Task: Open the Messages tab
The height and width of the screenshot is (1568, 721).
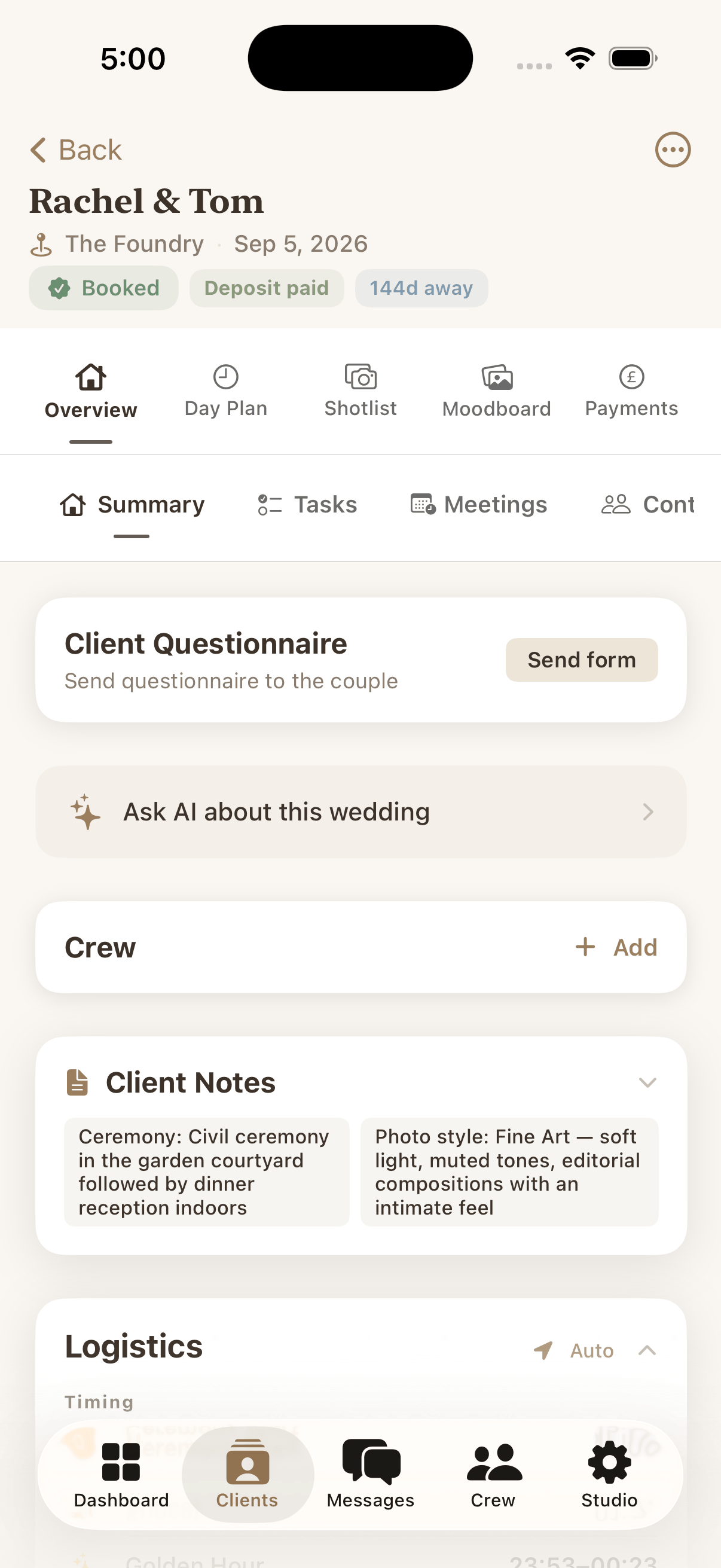Action: [370, 1474]
